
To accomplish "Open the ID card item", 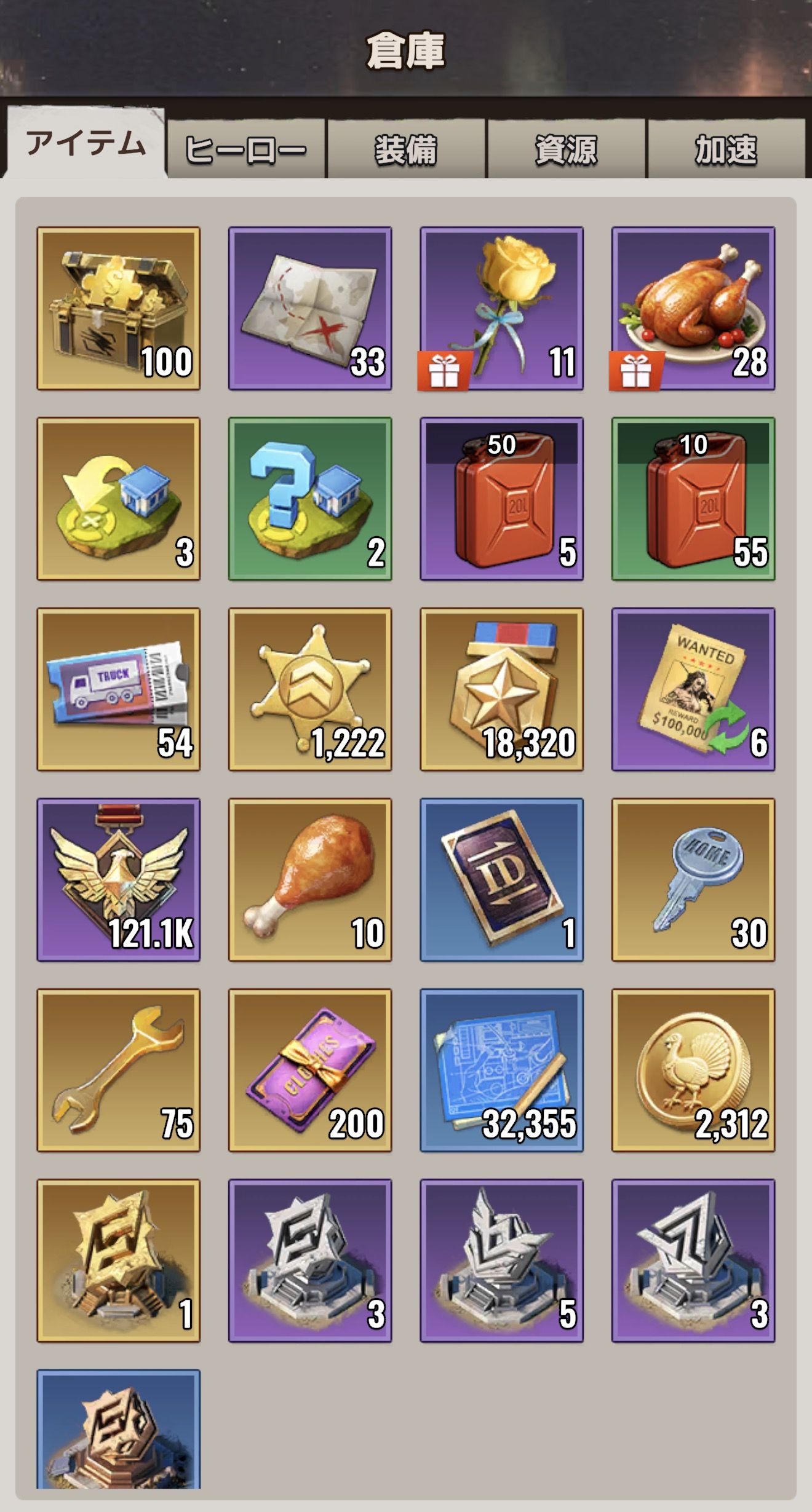I will [501, 880].
